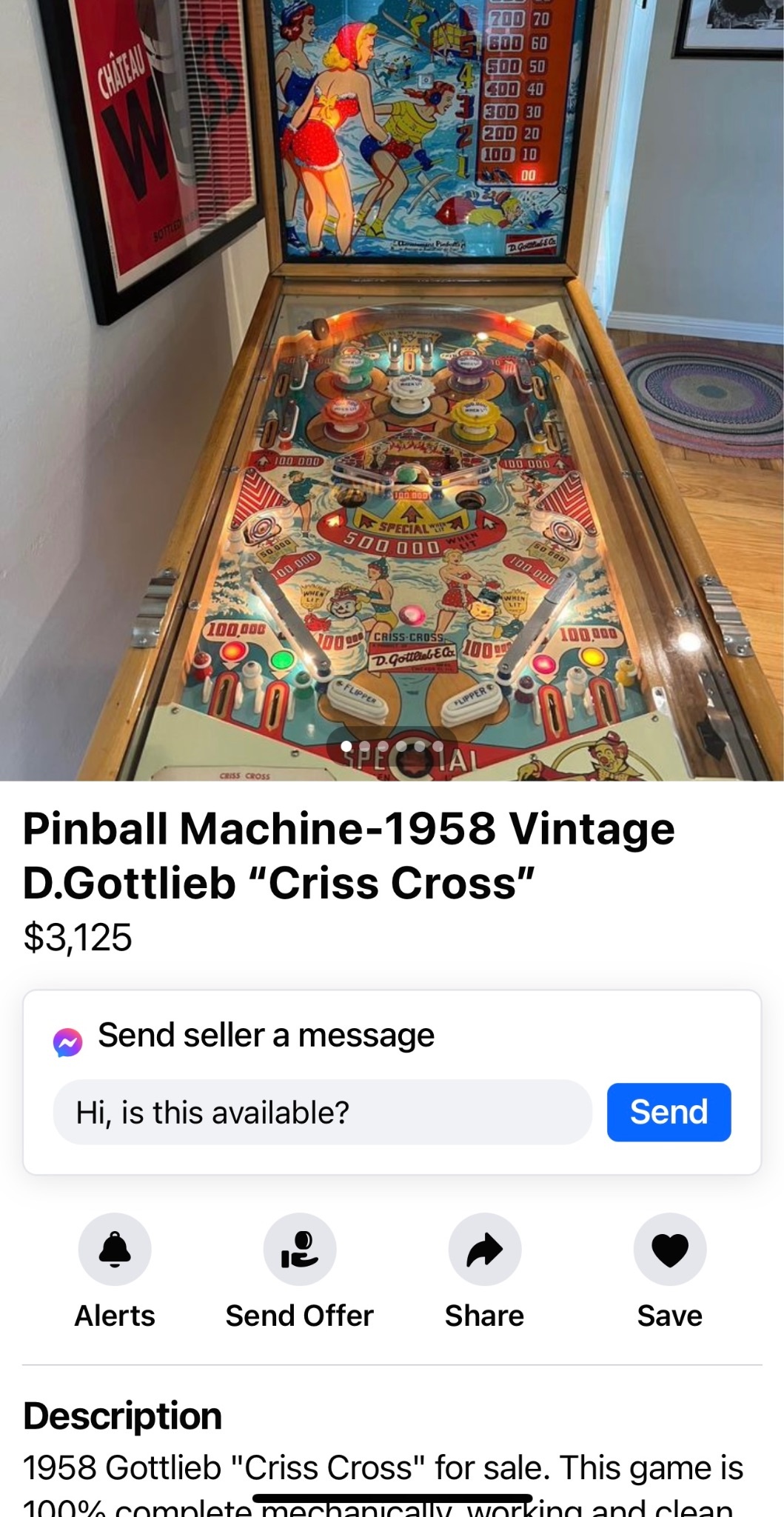This screenshot has height=1517, width=784.
Task: Tap the Share arrow icon
Action: tap(484, 1249)
